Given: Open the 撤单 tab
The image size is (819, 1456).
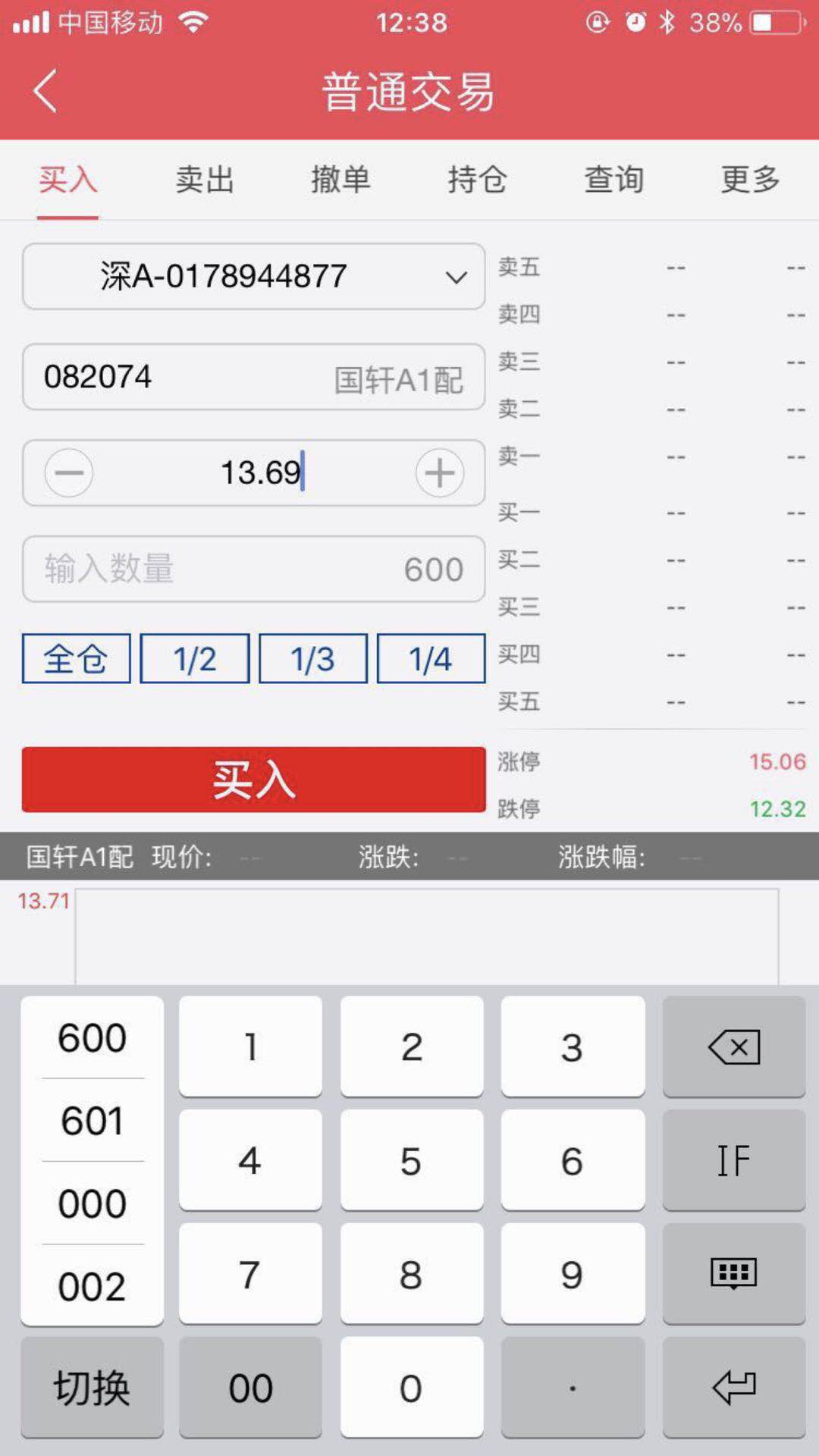Looking at the screenshot, I should coord(340,180).
